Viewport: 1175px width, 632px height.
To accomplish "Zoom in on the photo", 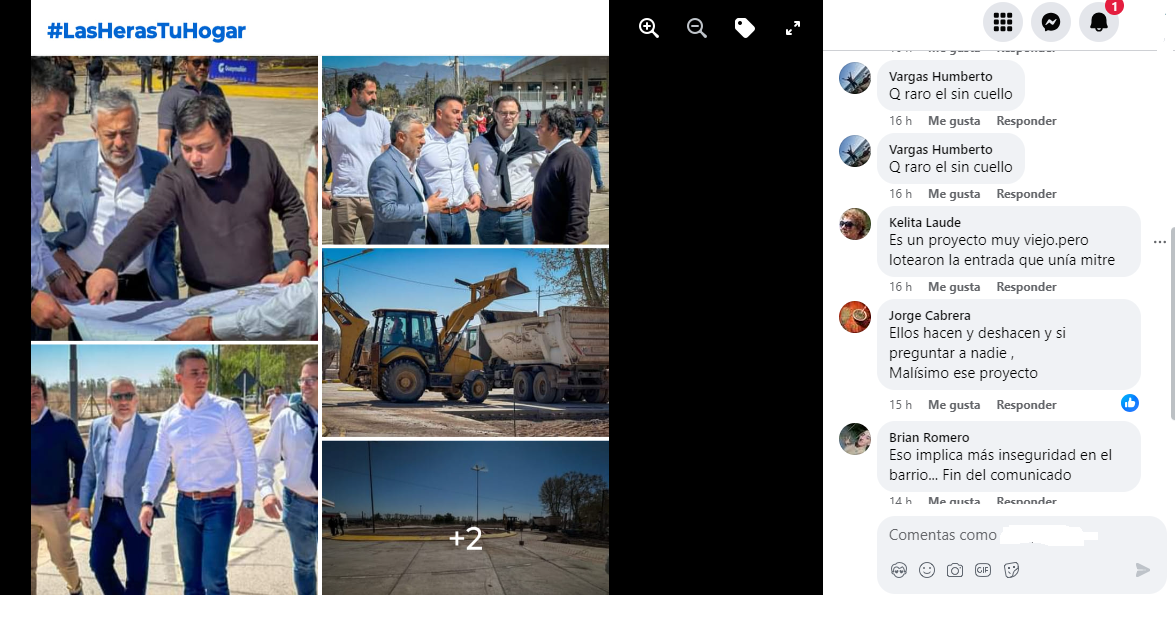I will [649, 28].
